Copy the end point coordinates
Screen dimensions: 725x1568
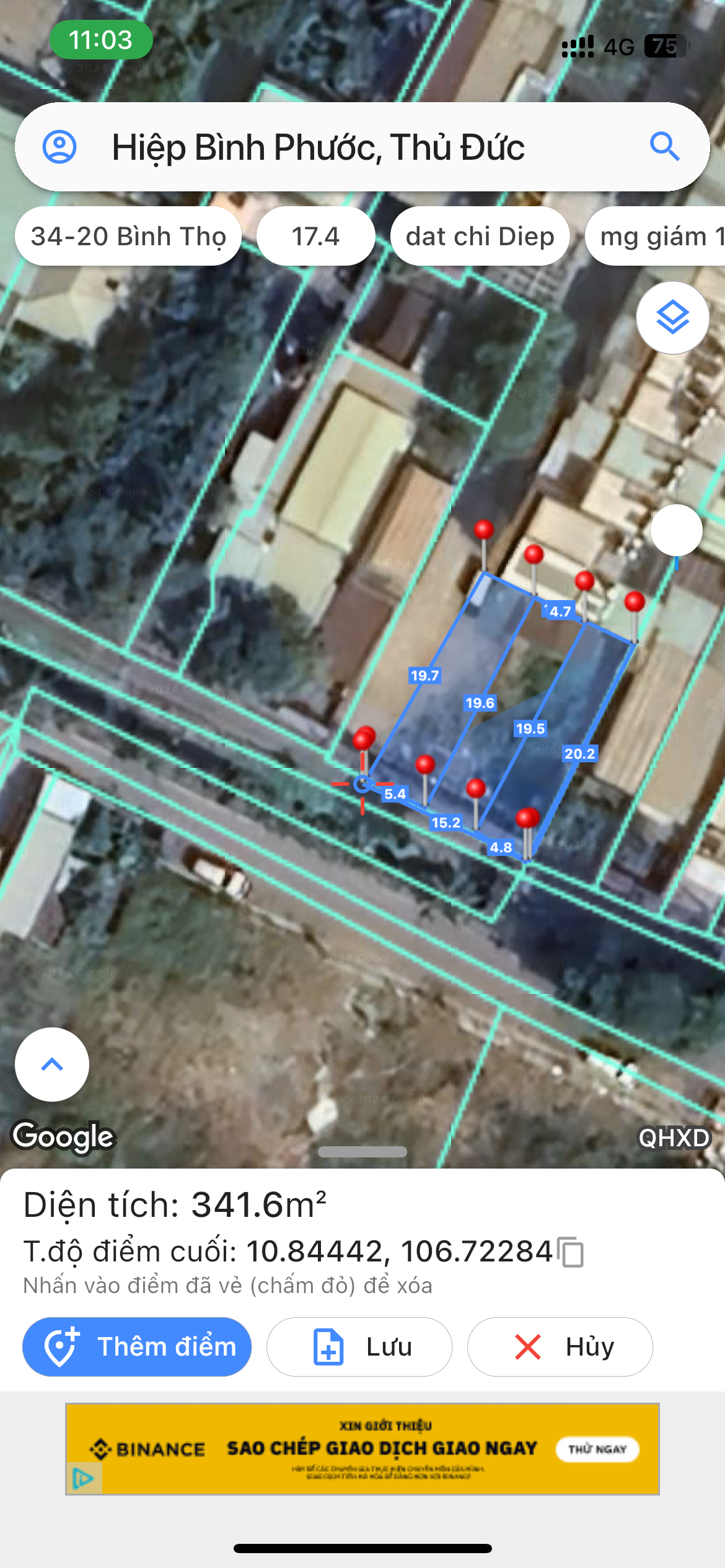tap(571, 1252)
